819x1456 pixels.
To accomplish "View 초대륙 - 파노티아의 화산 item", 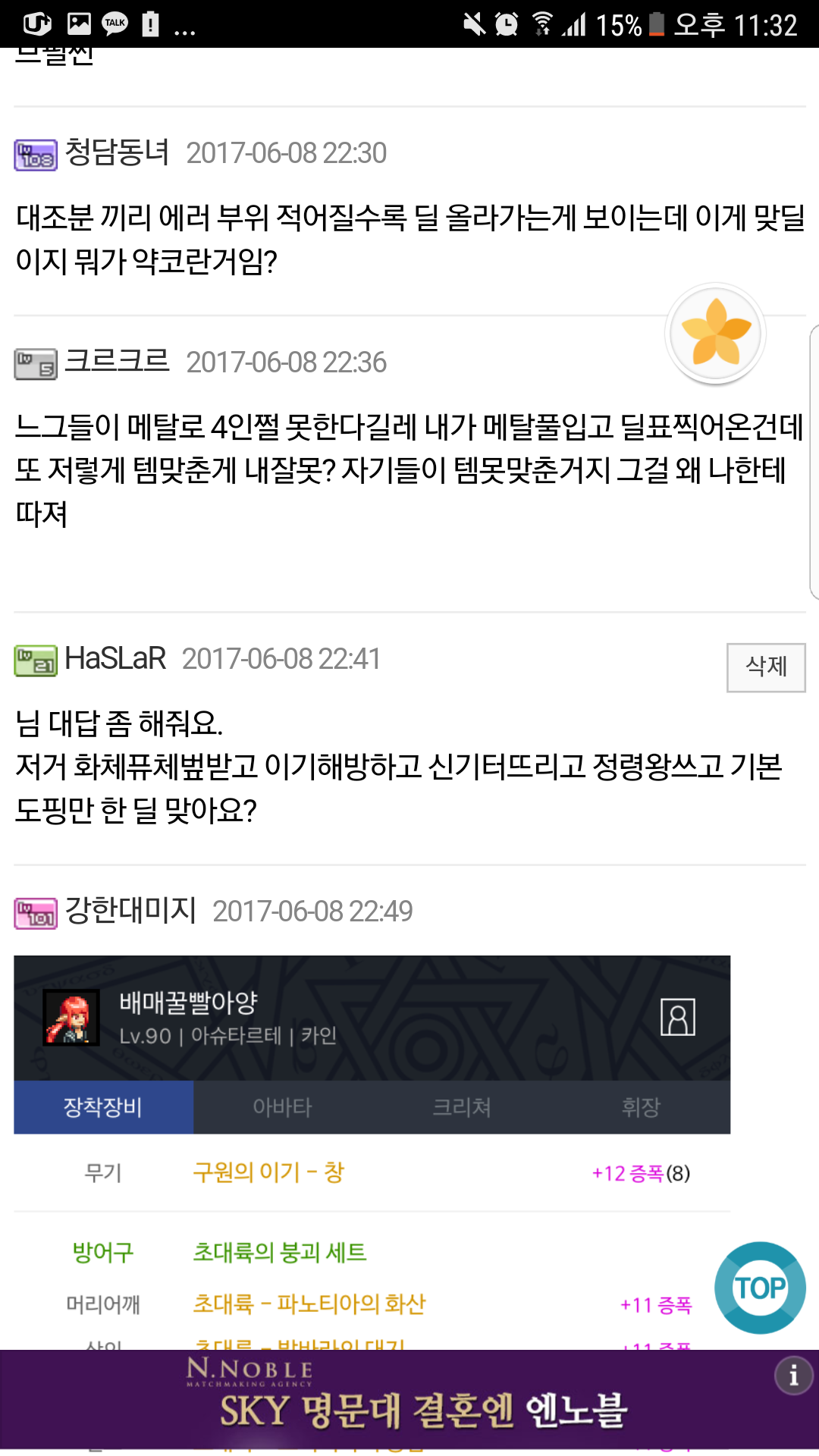I will pos(309,1304).
